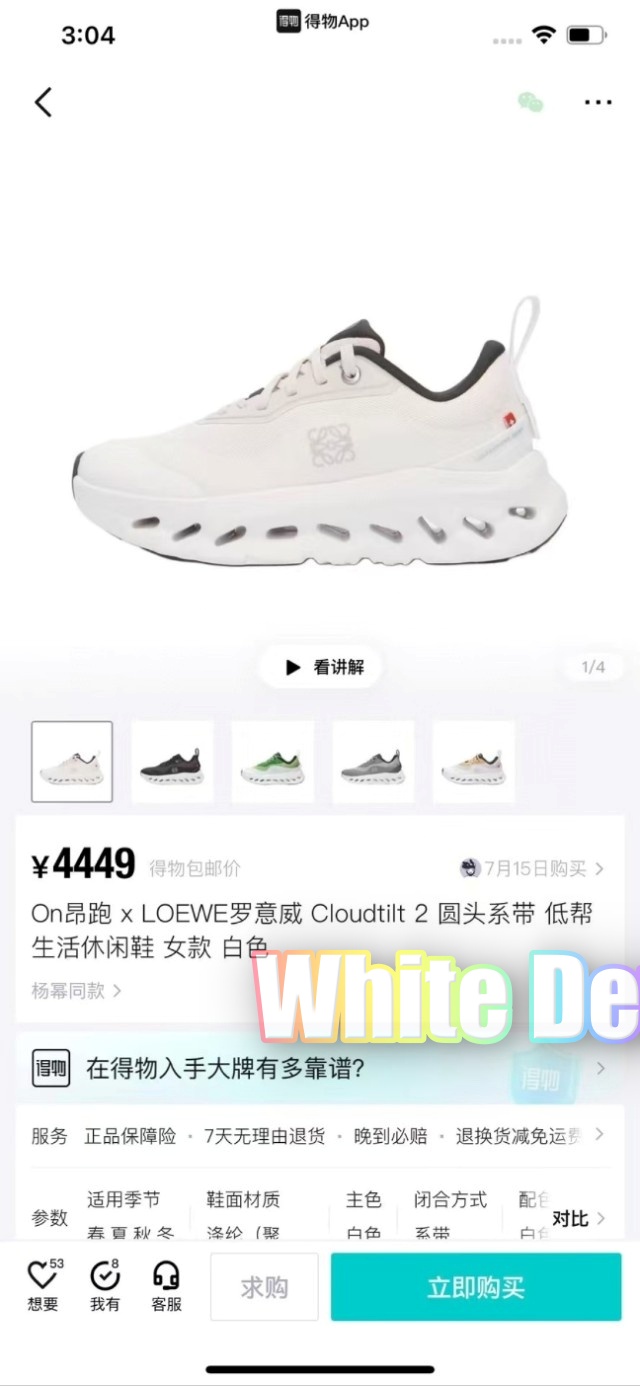Contact 客服 customer service
This screenshot has width=640, height=1386.
[x=166, y=1286]
